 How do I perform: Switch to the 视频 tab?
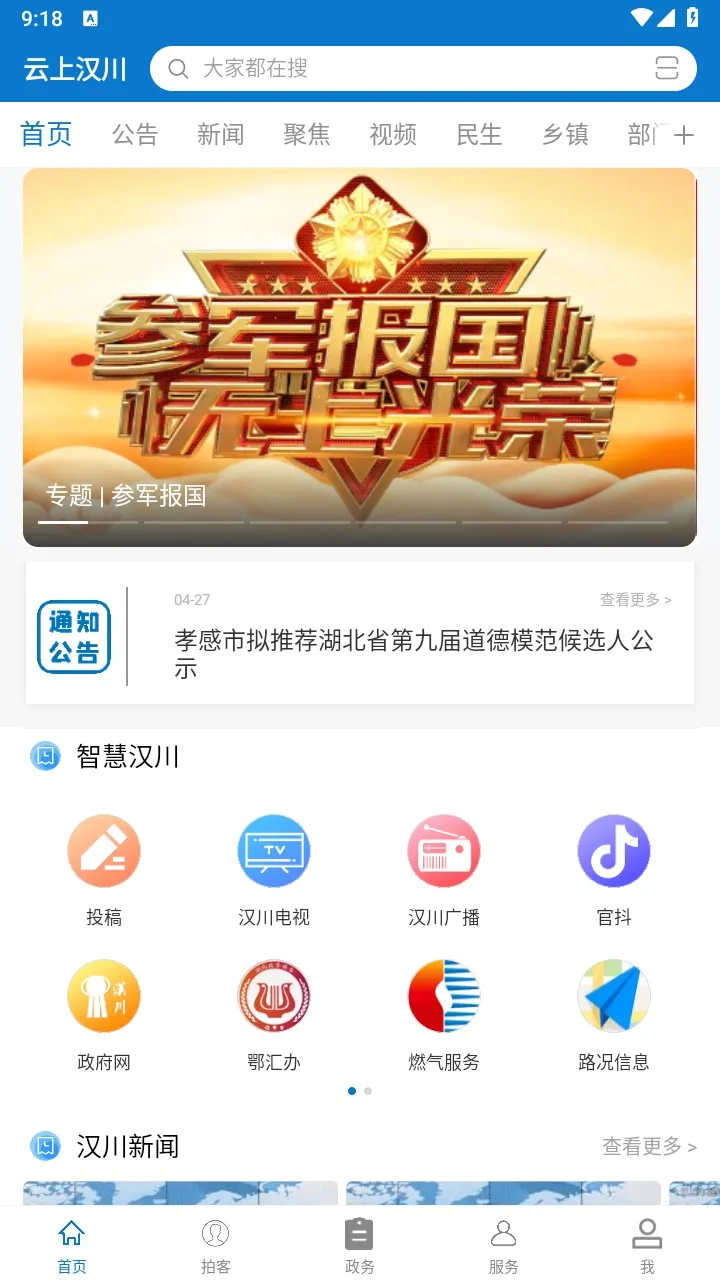pyautogui.click(x=392, y=134)
